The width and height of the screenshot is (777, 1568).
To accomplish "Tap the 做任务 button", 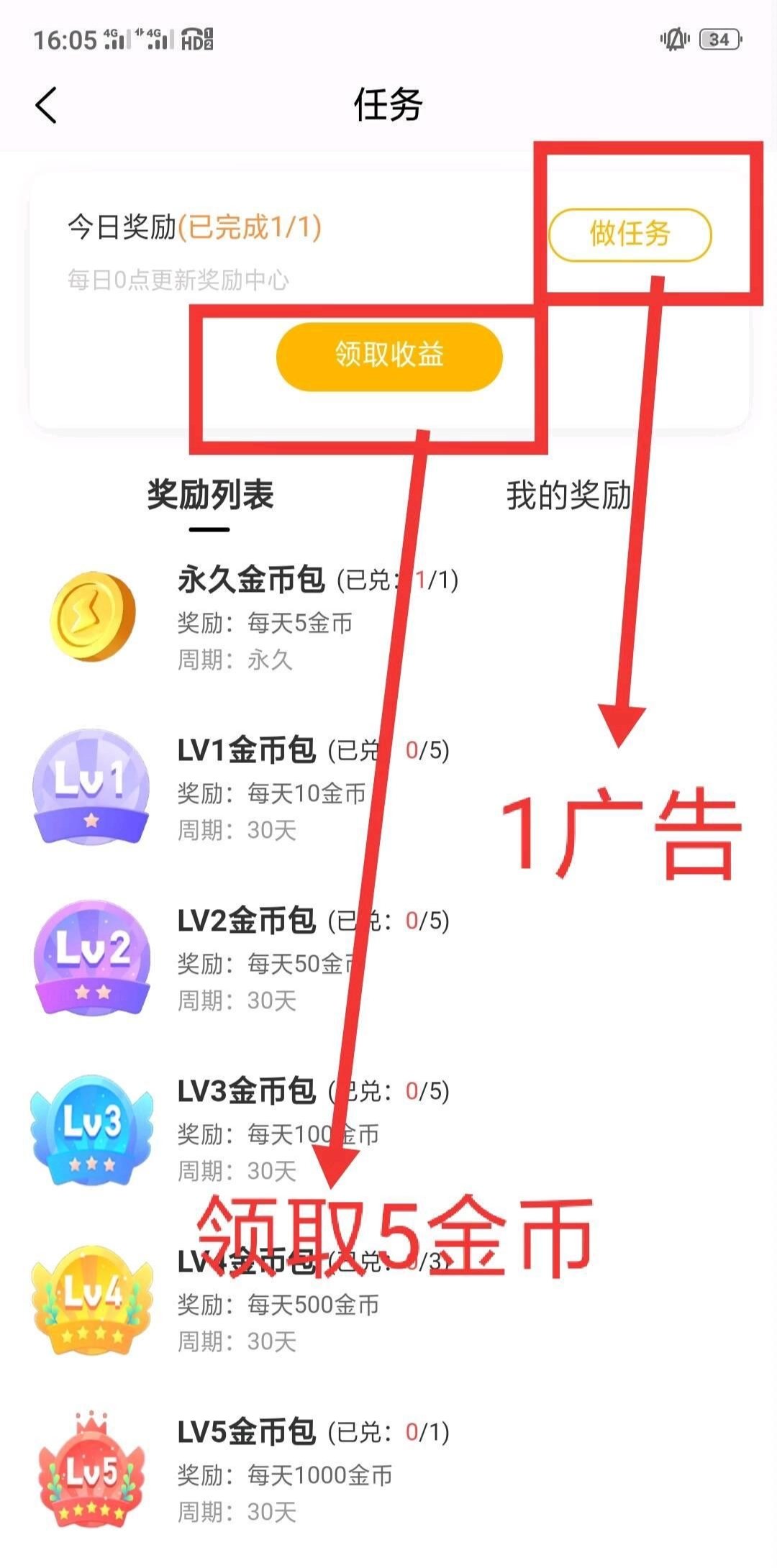I will pyautogui.click(x=630, y=234).
